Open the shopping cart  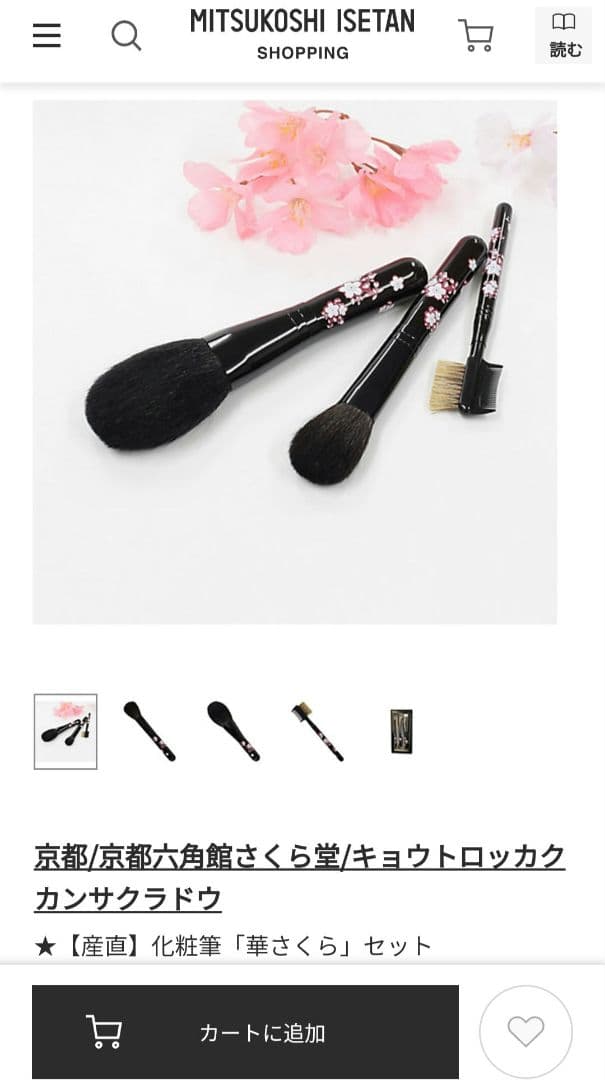pyautogui.click(x=476, y=36)
